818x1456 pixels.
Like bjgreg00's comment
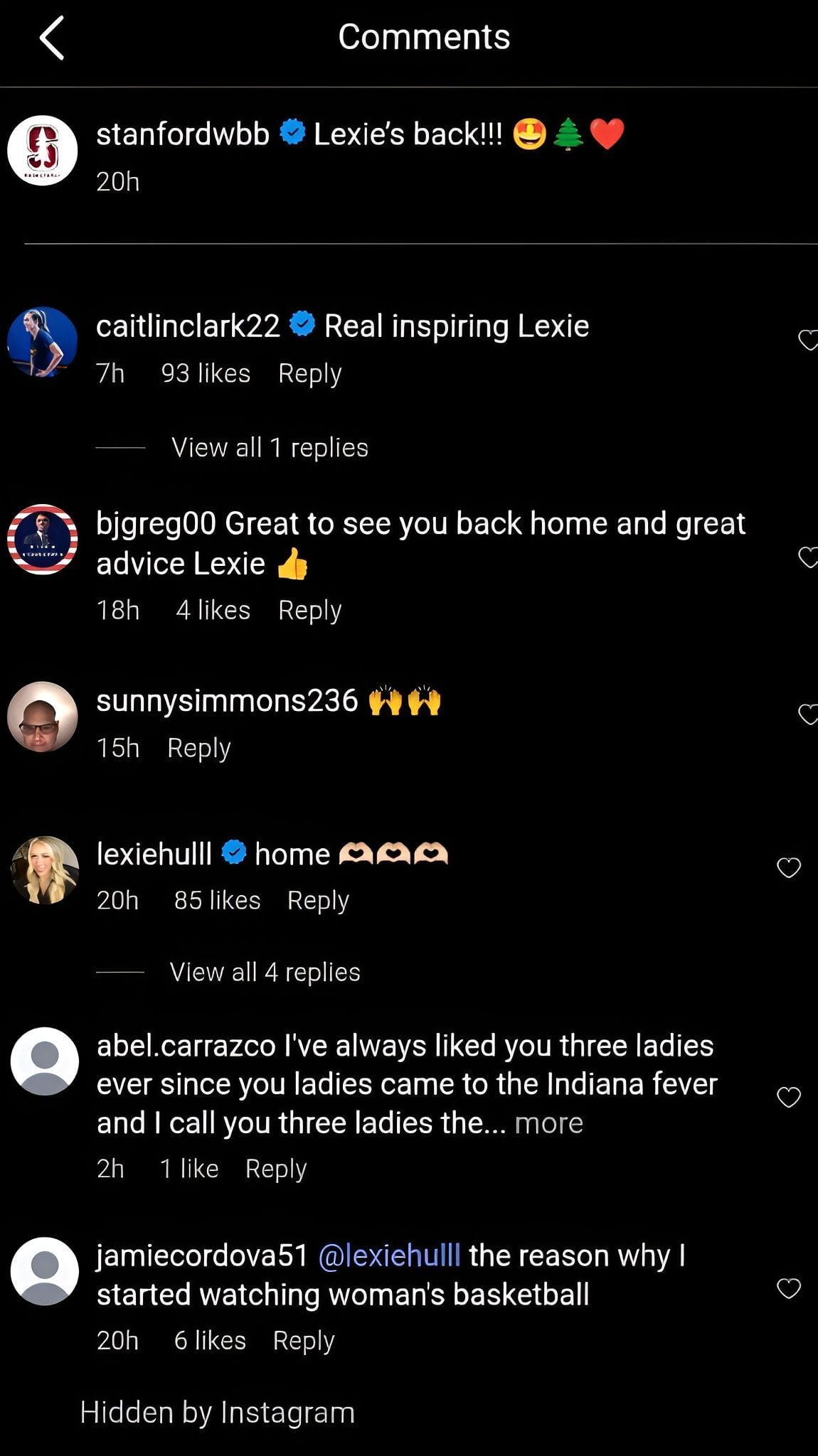pyautogui.click(x=807, y=557)
